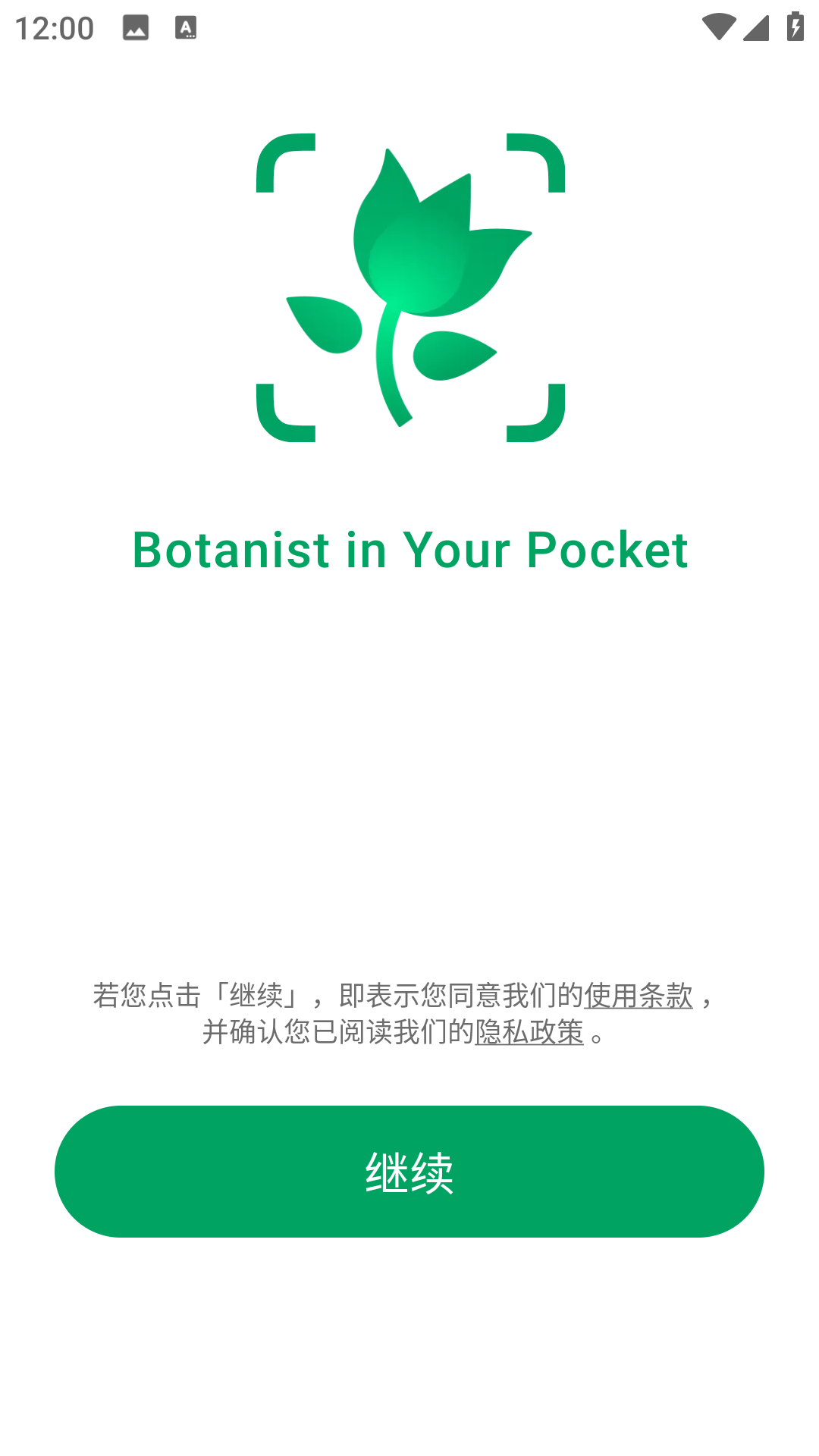Open the 隐私政策 link
Image resolution: width=819 pixels, height=1456 pixels.
(529, 1032)
